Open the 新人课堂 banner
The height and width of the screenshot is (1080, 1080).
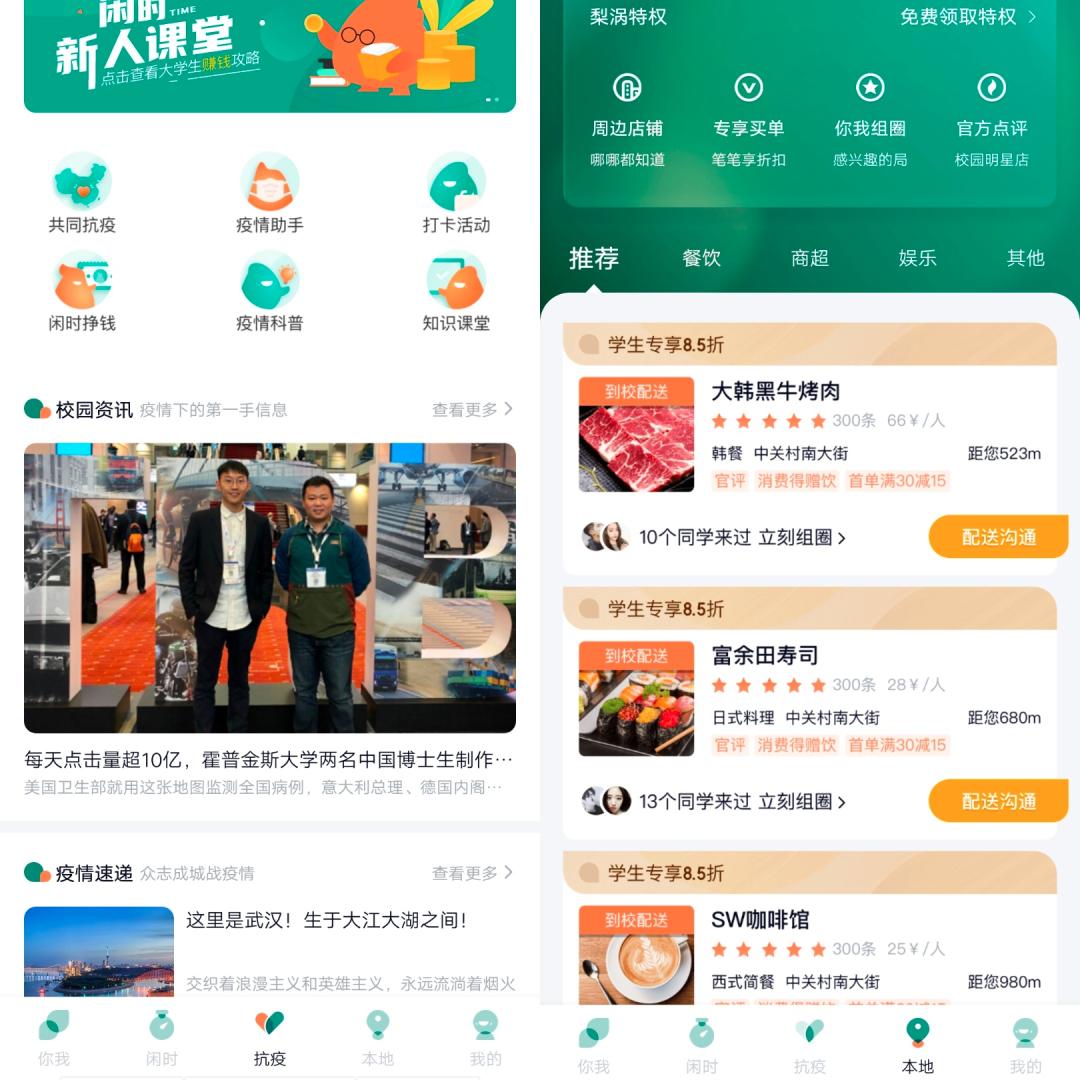269,55
